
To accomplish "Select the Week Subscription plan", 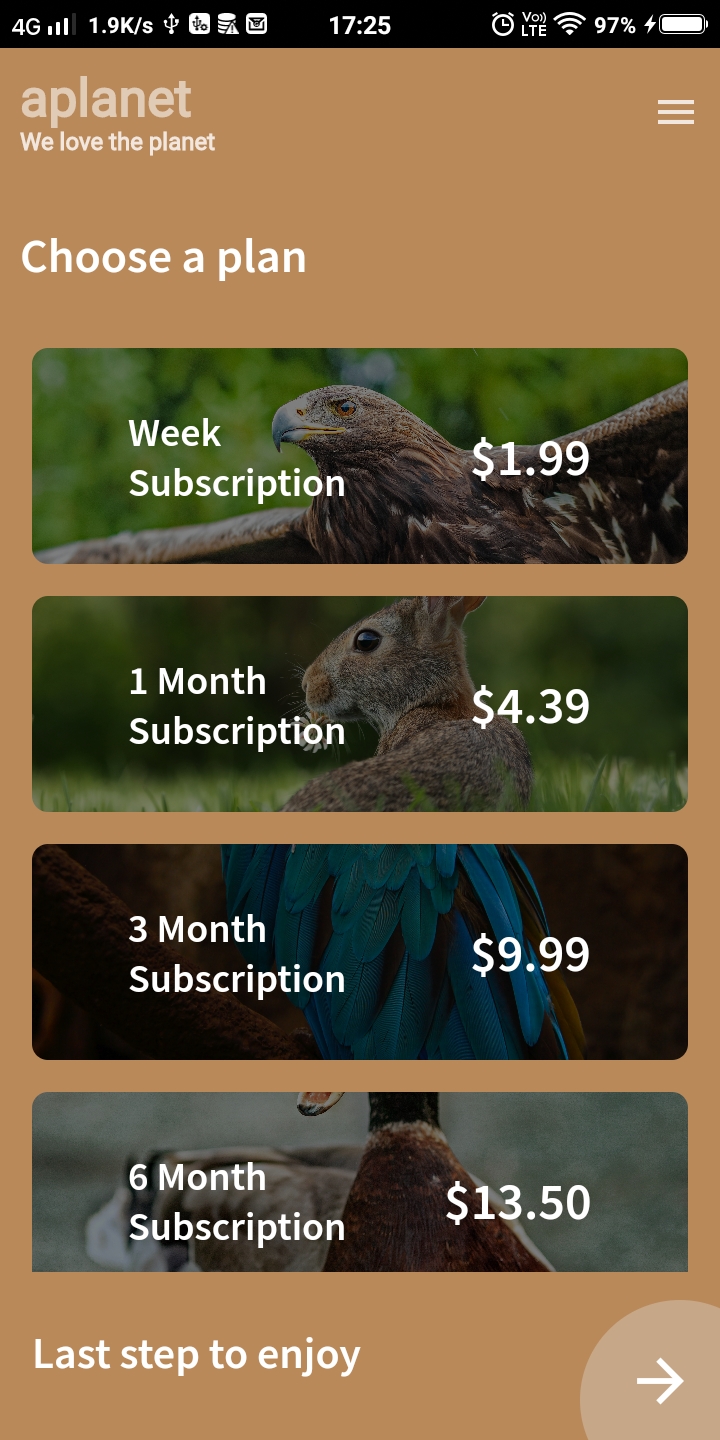I will coord(360,455).
